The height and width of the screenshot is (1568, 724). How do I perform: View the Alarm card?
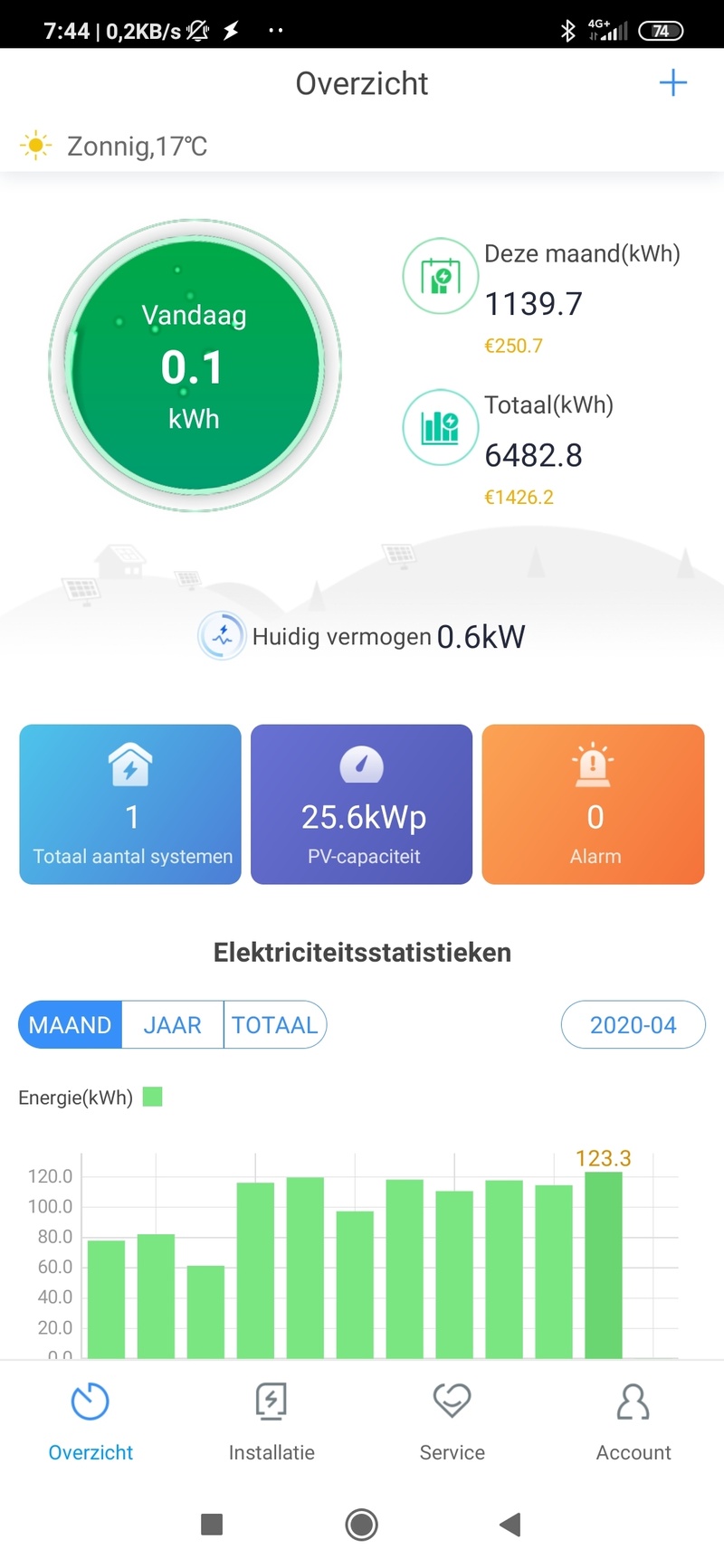click(594, 803)
